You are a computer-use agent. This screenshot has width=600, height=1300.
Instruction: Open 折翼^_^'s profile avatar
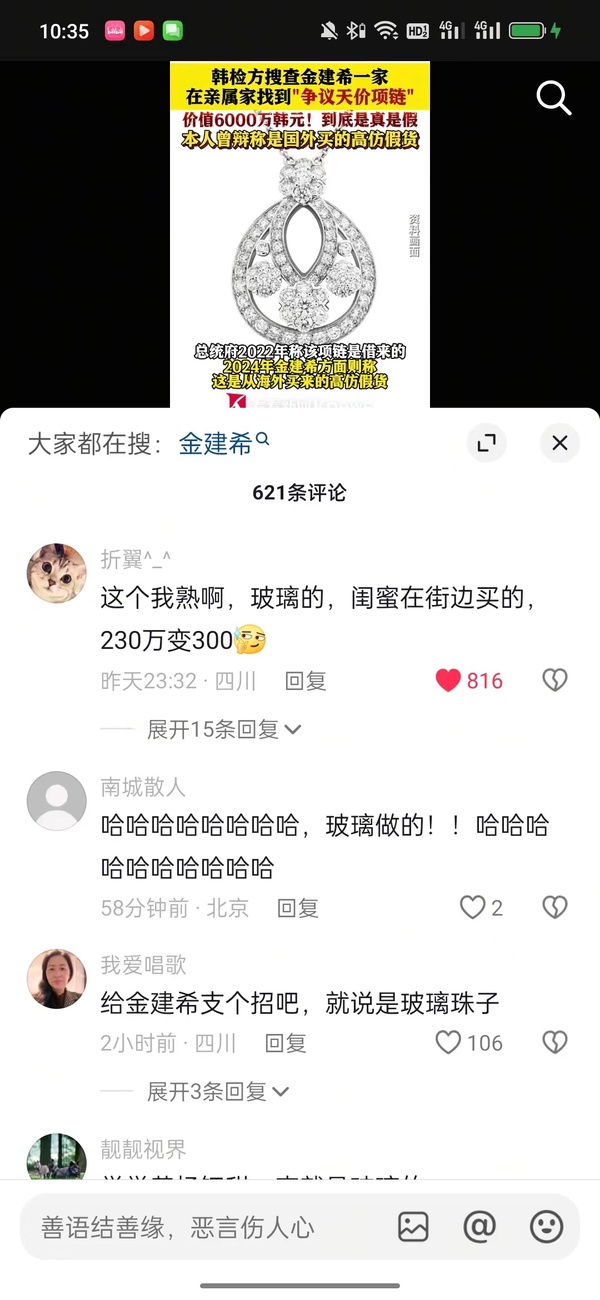56,573
